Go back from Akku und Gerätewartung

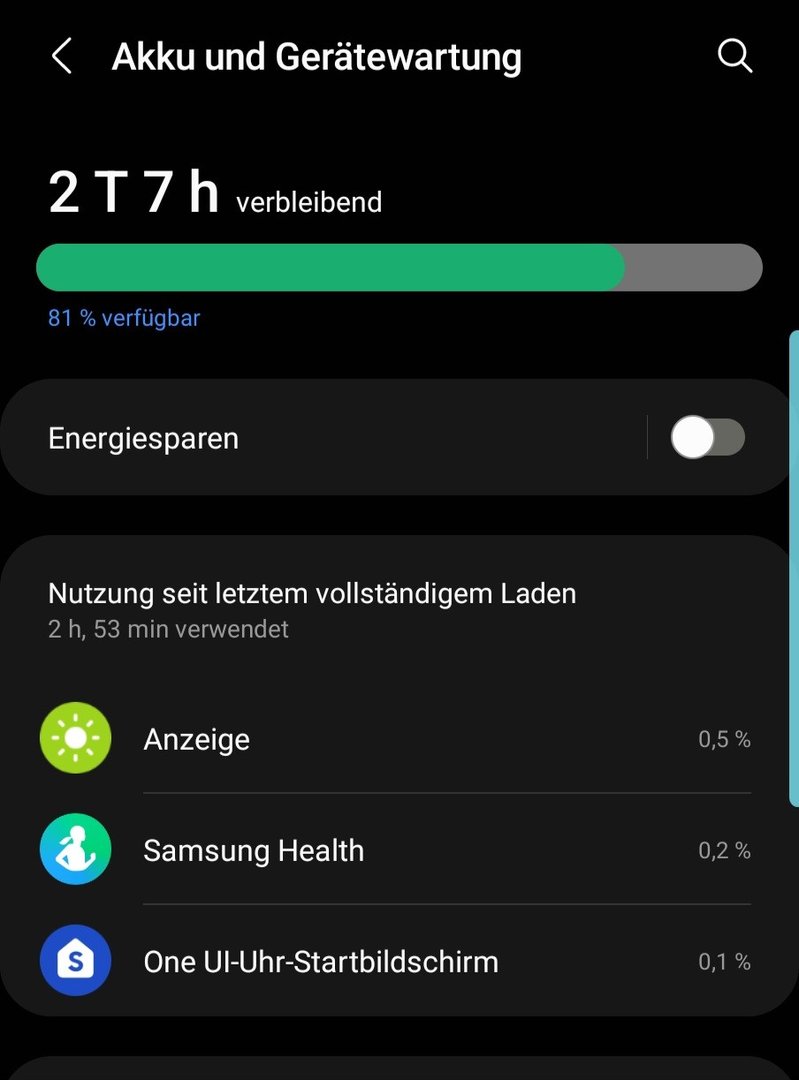[x=62, y=57]
